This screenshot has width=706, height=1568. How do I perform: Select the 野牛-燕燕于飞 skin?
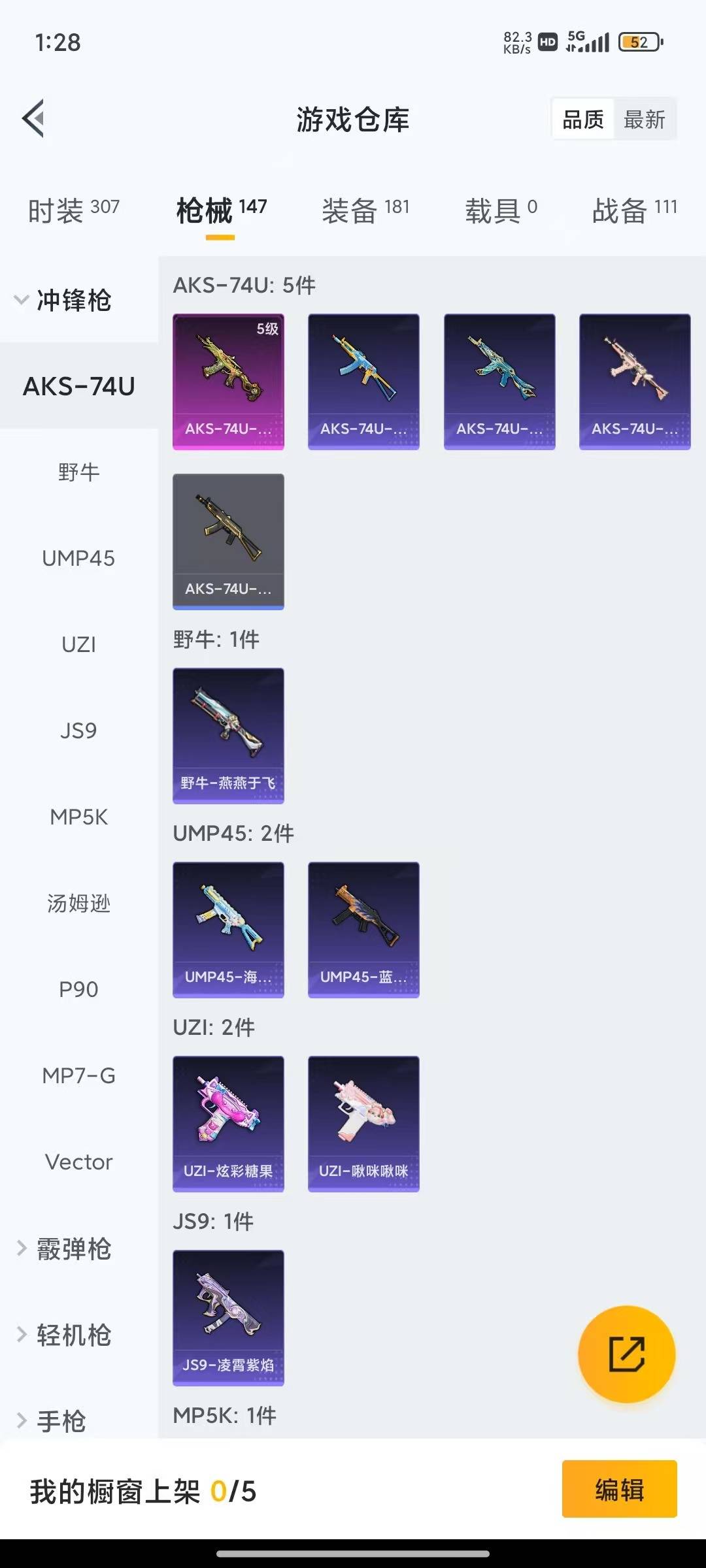tap(228, 734)
